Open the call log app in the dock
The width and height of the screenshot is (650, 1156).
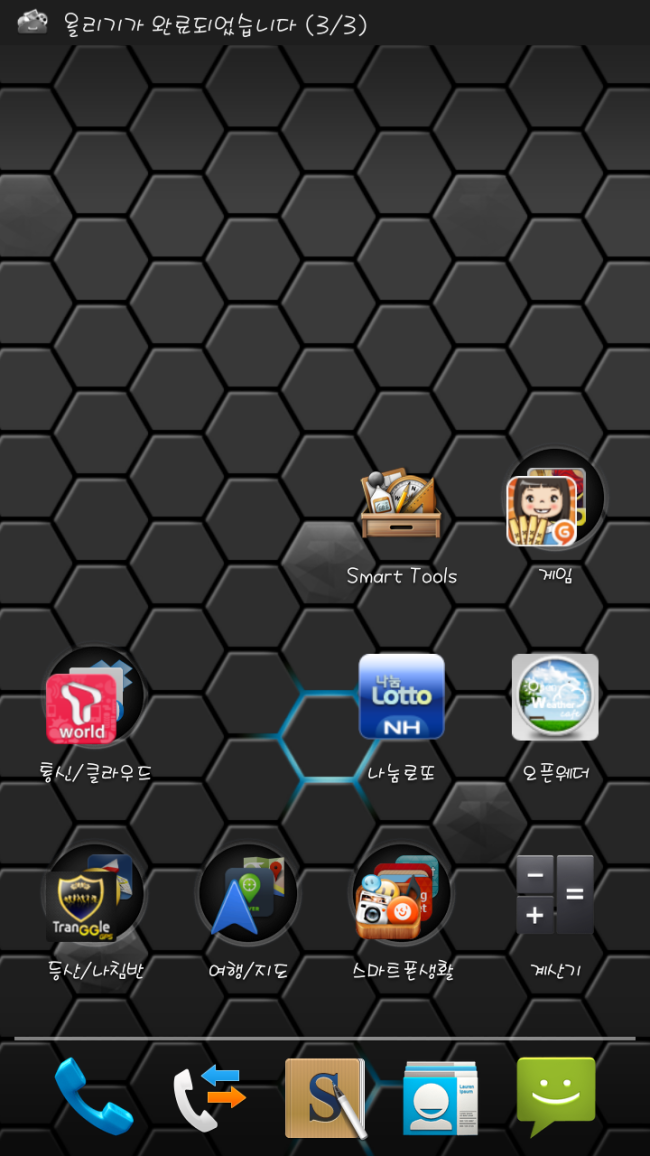coord(210,1097)
